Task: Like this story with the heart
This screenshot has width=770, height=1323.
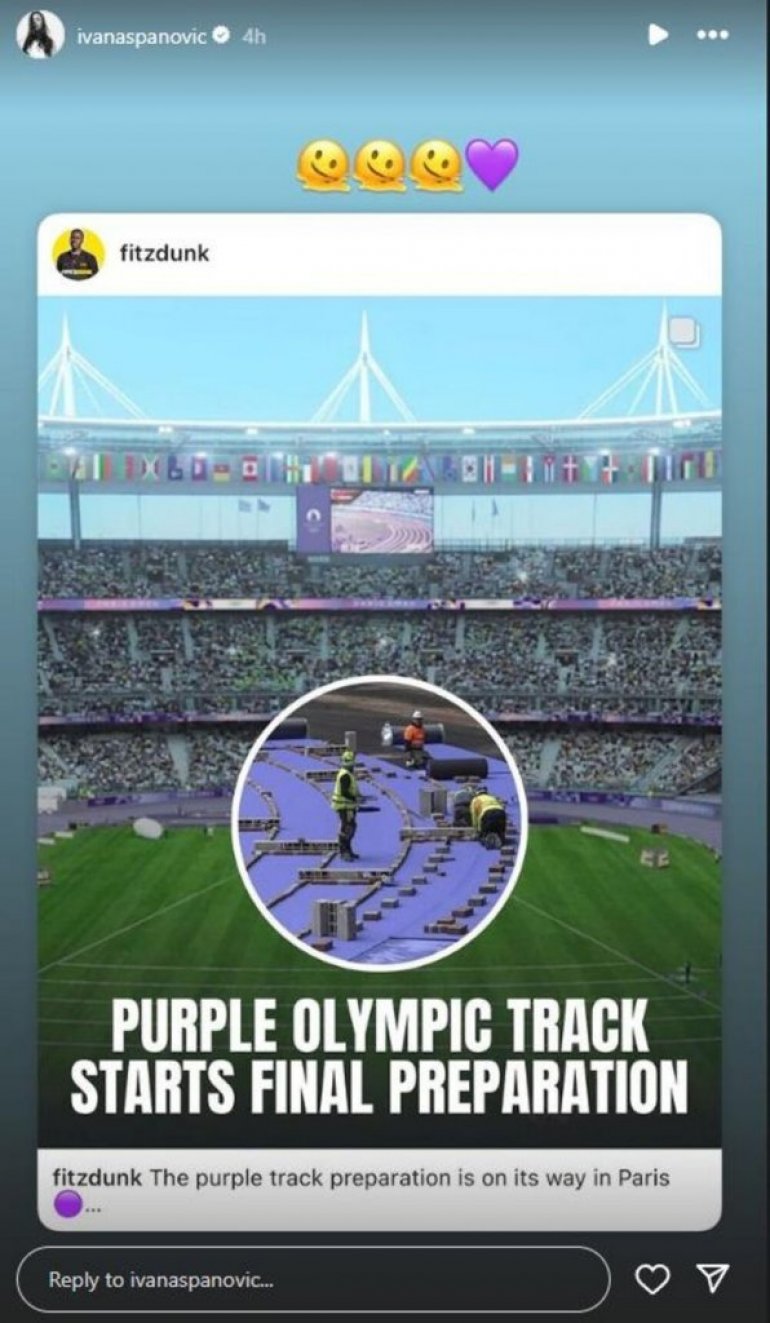Action: click(652, 1279)
